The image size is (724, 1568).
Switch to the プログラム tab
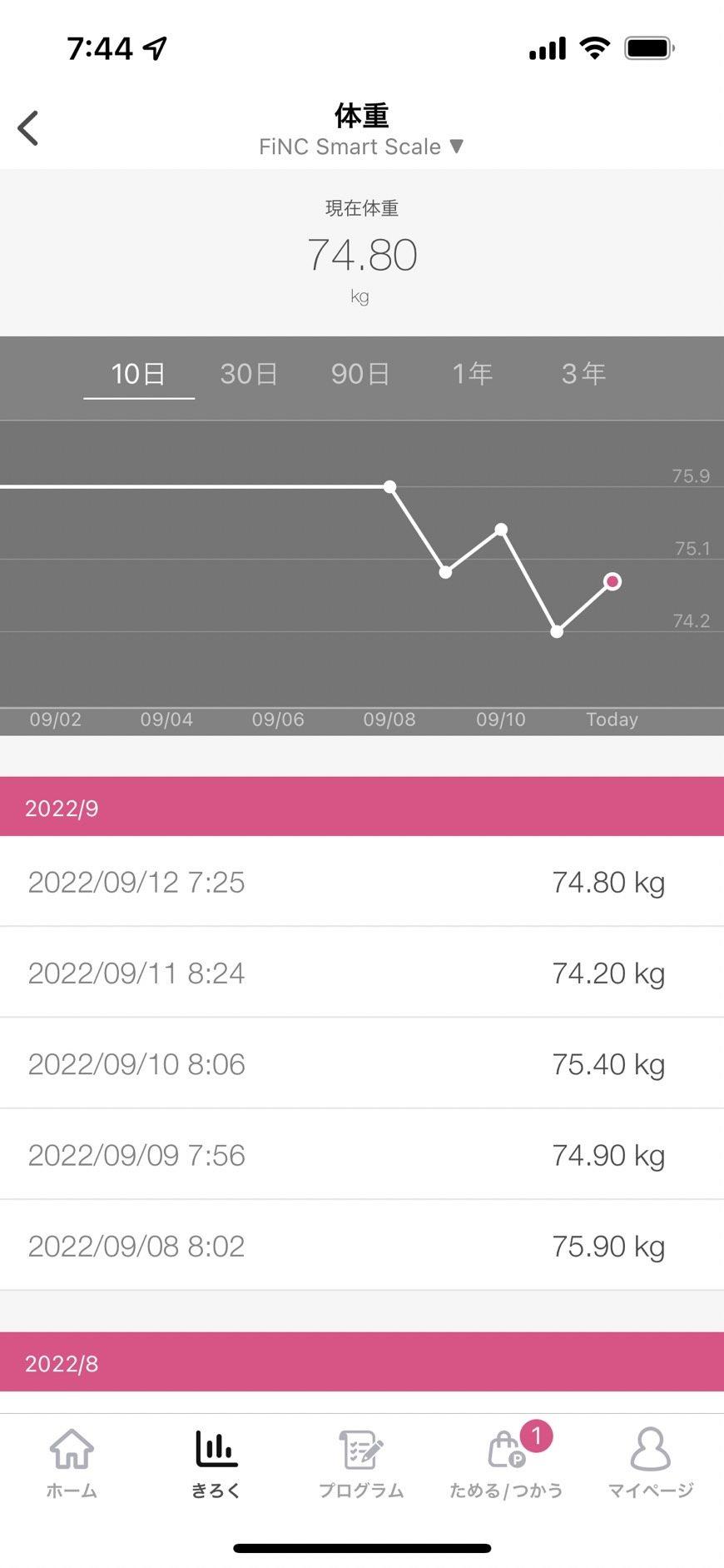pos(361,1463)
